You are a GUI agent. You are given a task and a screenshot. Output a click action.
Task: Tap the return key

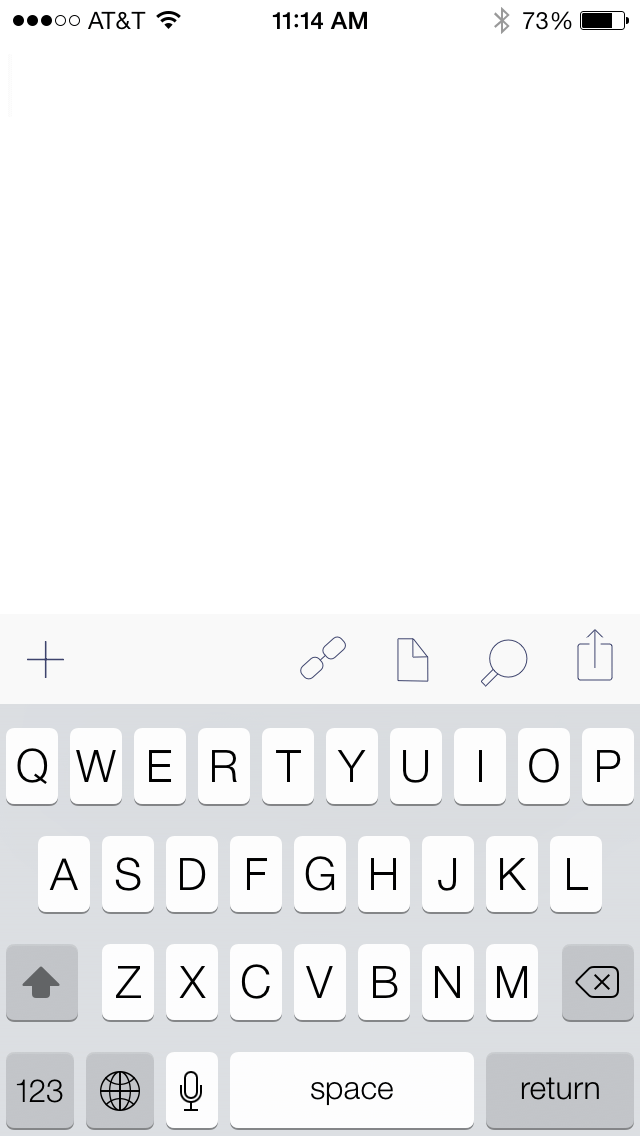[559, 1089]
